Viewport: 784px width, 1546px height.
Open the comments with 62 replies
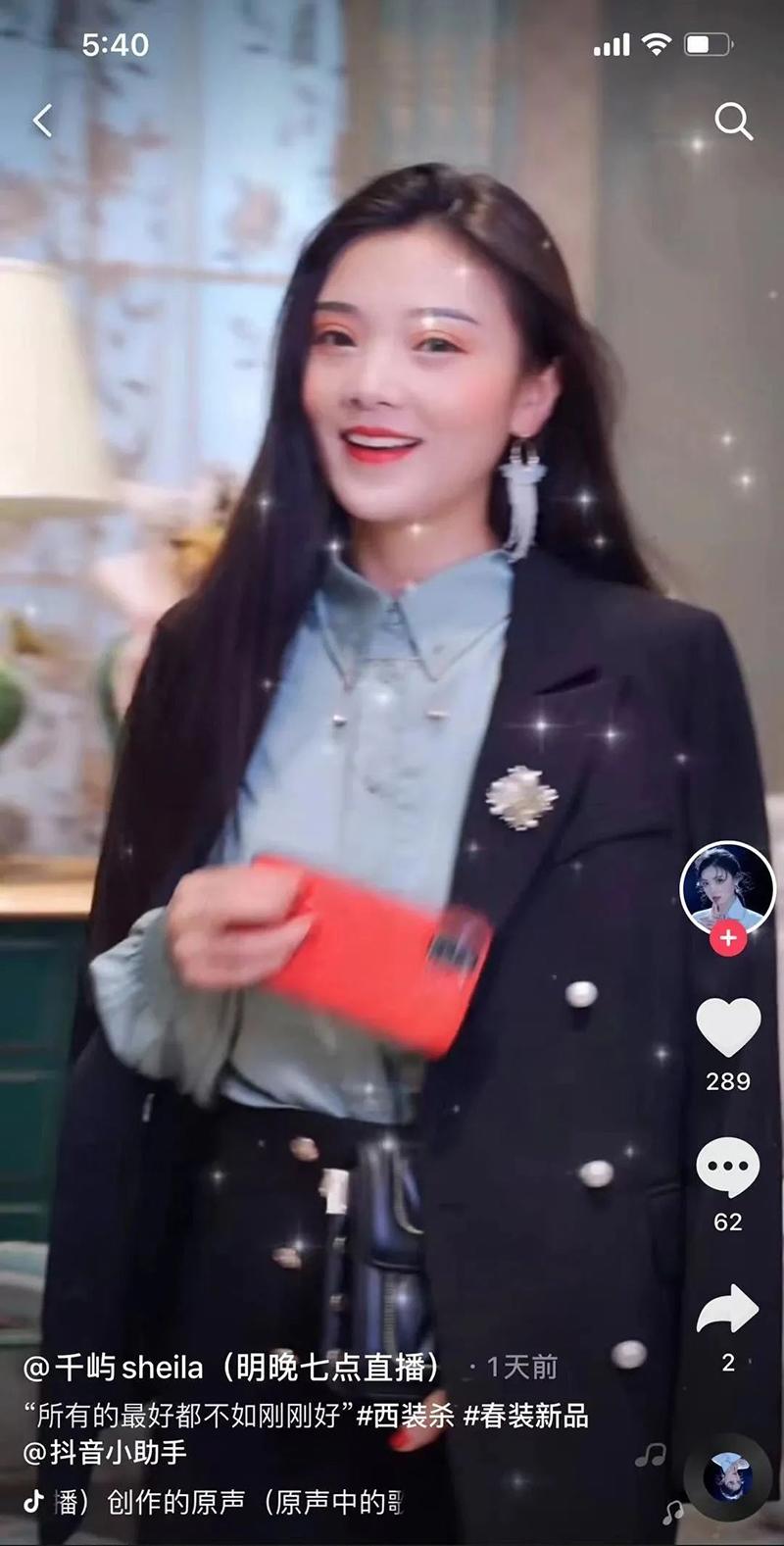[727, 1169]
